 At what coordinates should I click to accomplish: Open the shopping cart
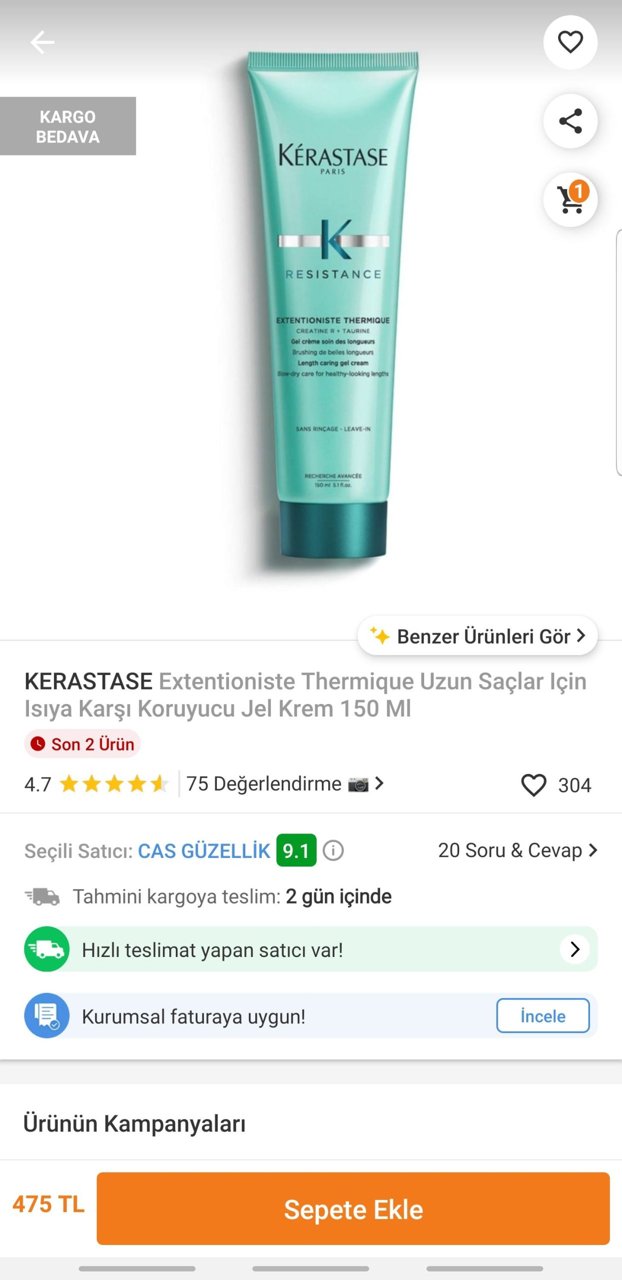(x=570, y=199)
